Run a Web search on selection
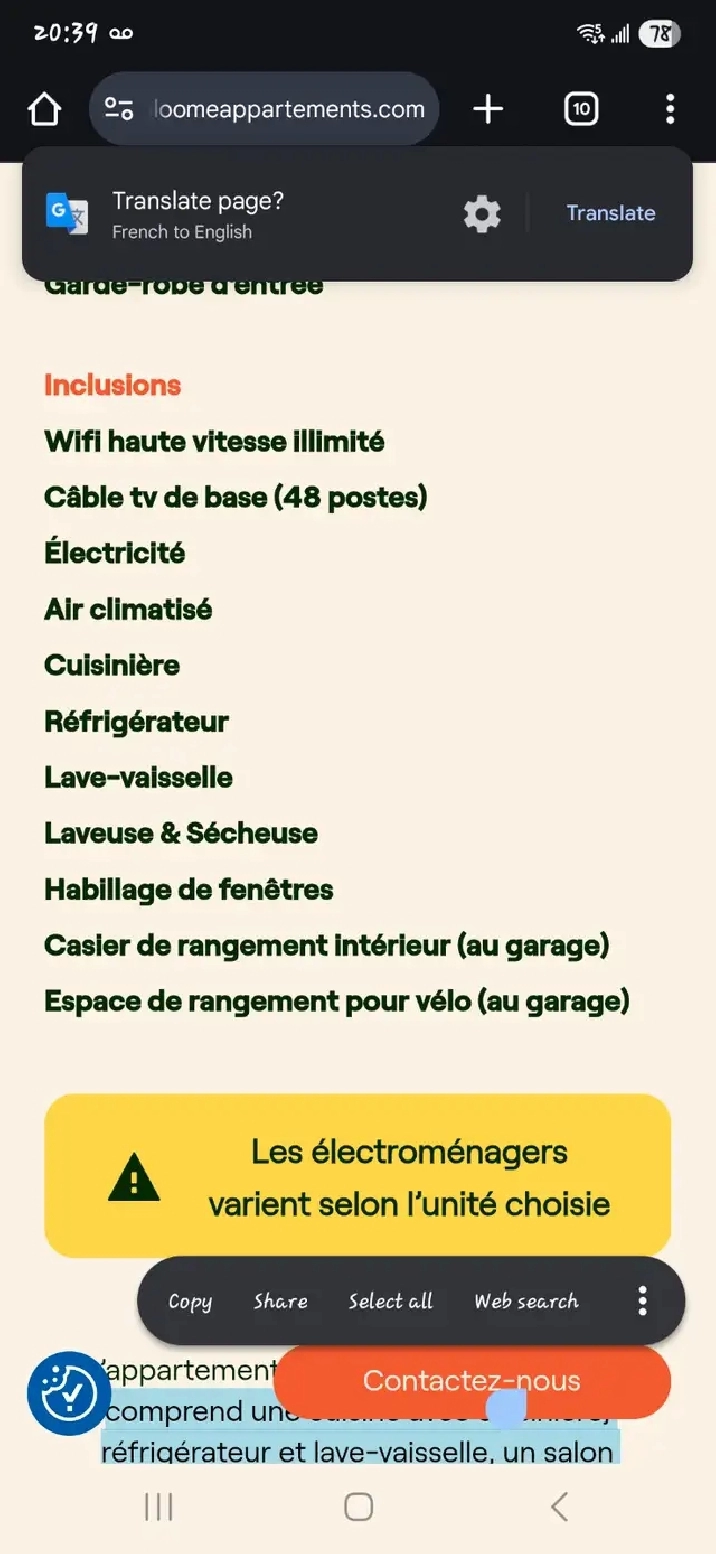The width and height of the screenshot is (716, 1554). (526, 1301)
